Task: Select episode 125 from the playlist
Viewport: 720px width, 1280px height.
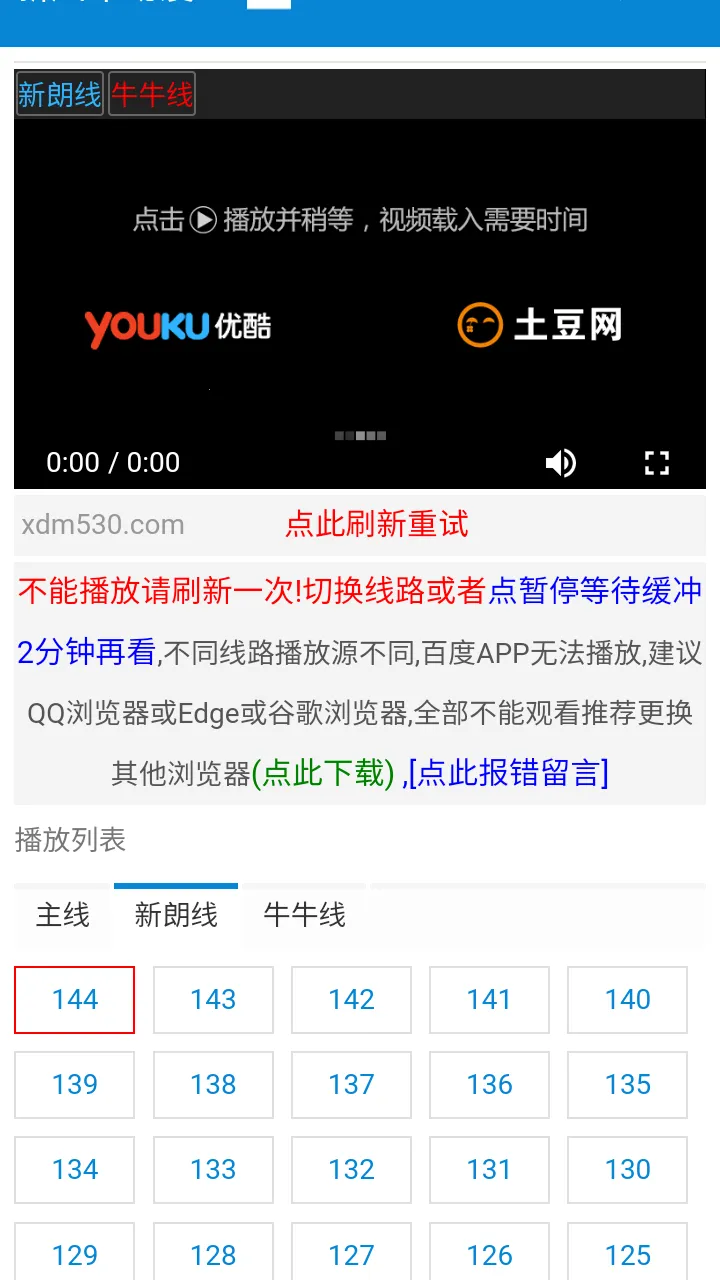Action: click(627, 1254)
